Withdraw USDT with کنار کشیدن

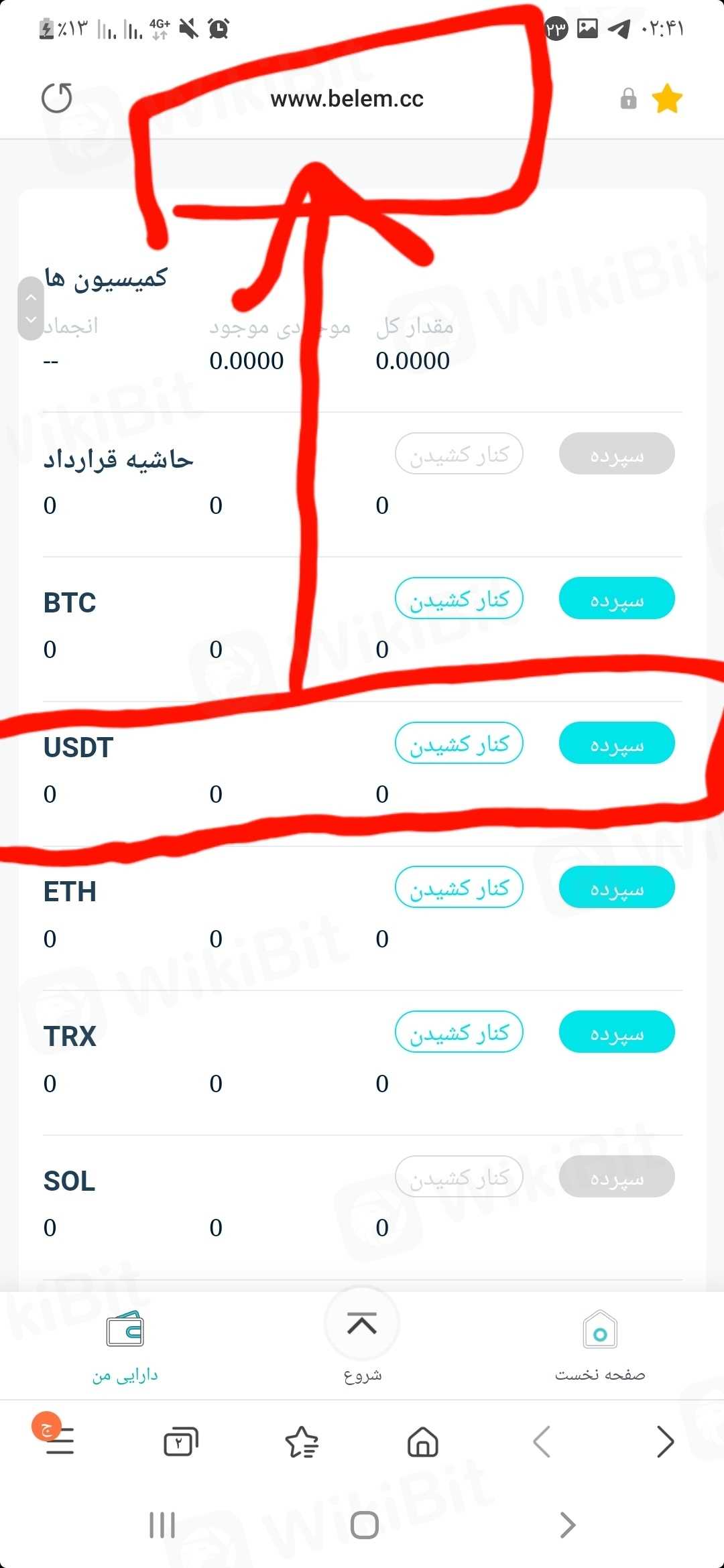[459, 743]
